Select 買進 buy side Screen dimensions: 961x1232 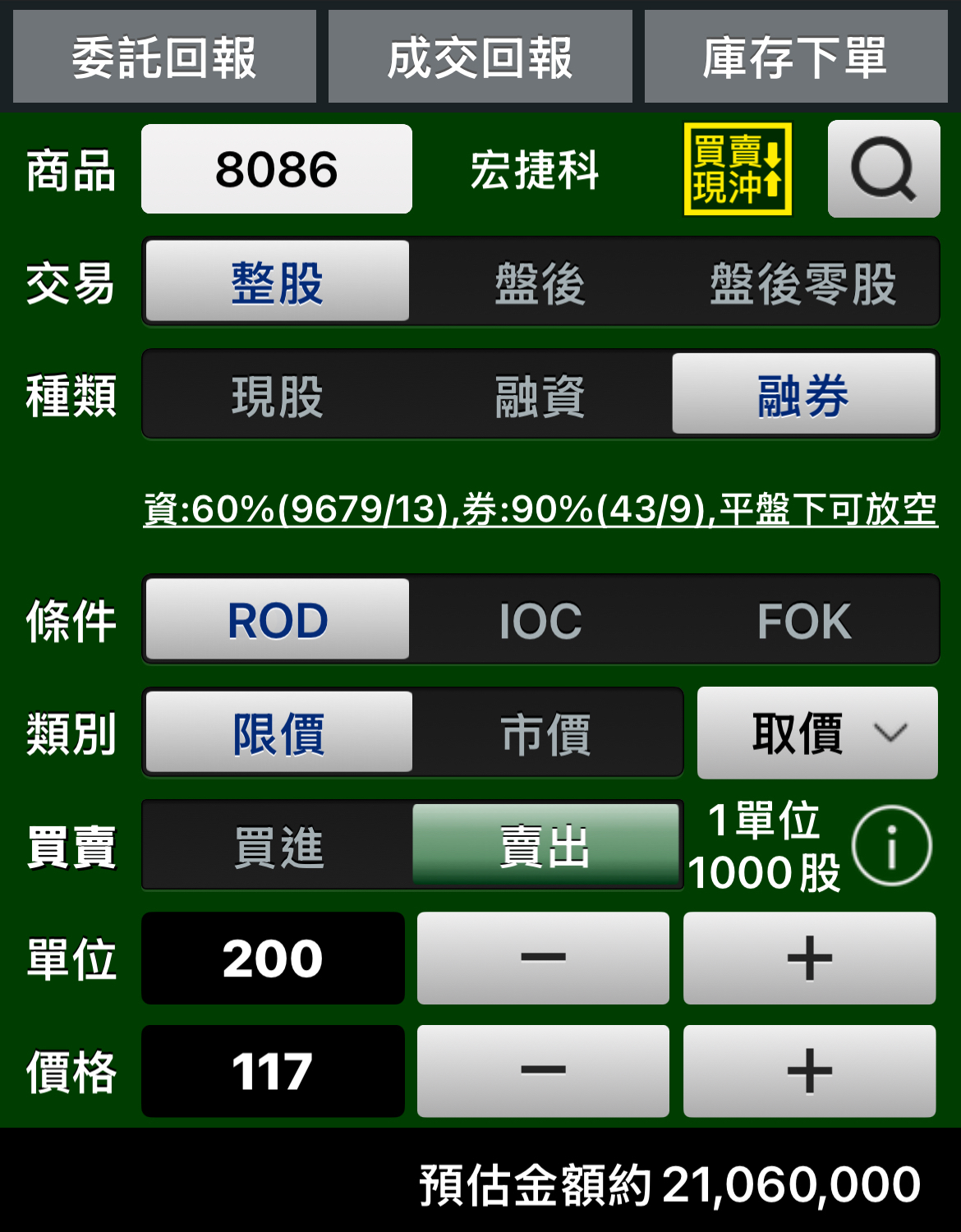278,846
